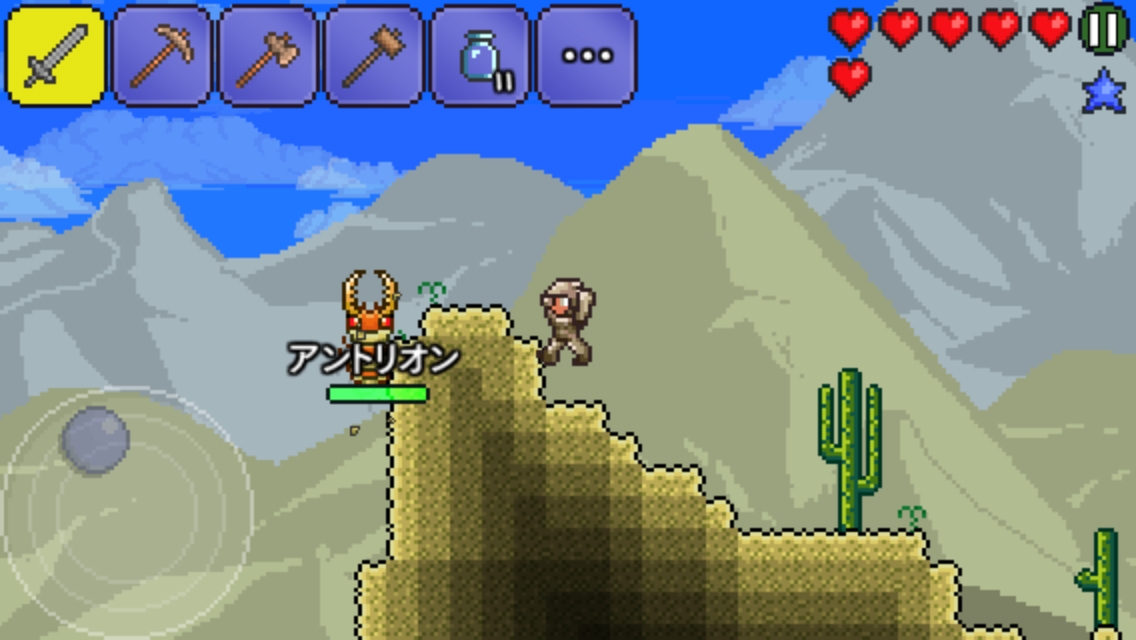Tap the virtual joystick pad
This screenshot has width=1136, height=640.
tap(128, 513)
